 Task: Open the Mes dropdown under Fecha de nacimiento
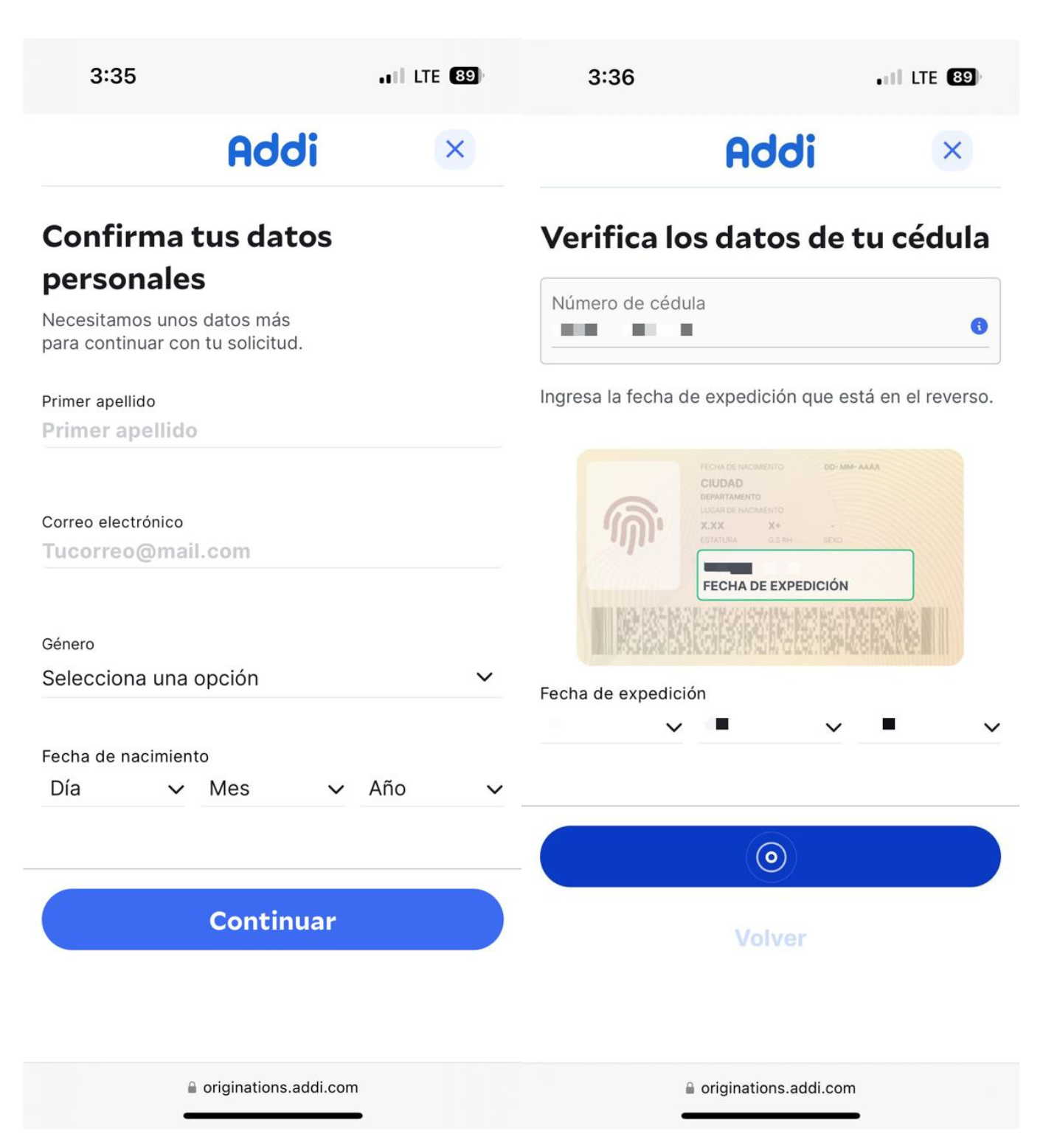pos(273,788)
